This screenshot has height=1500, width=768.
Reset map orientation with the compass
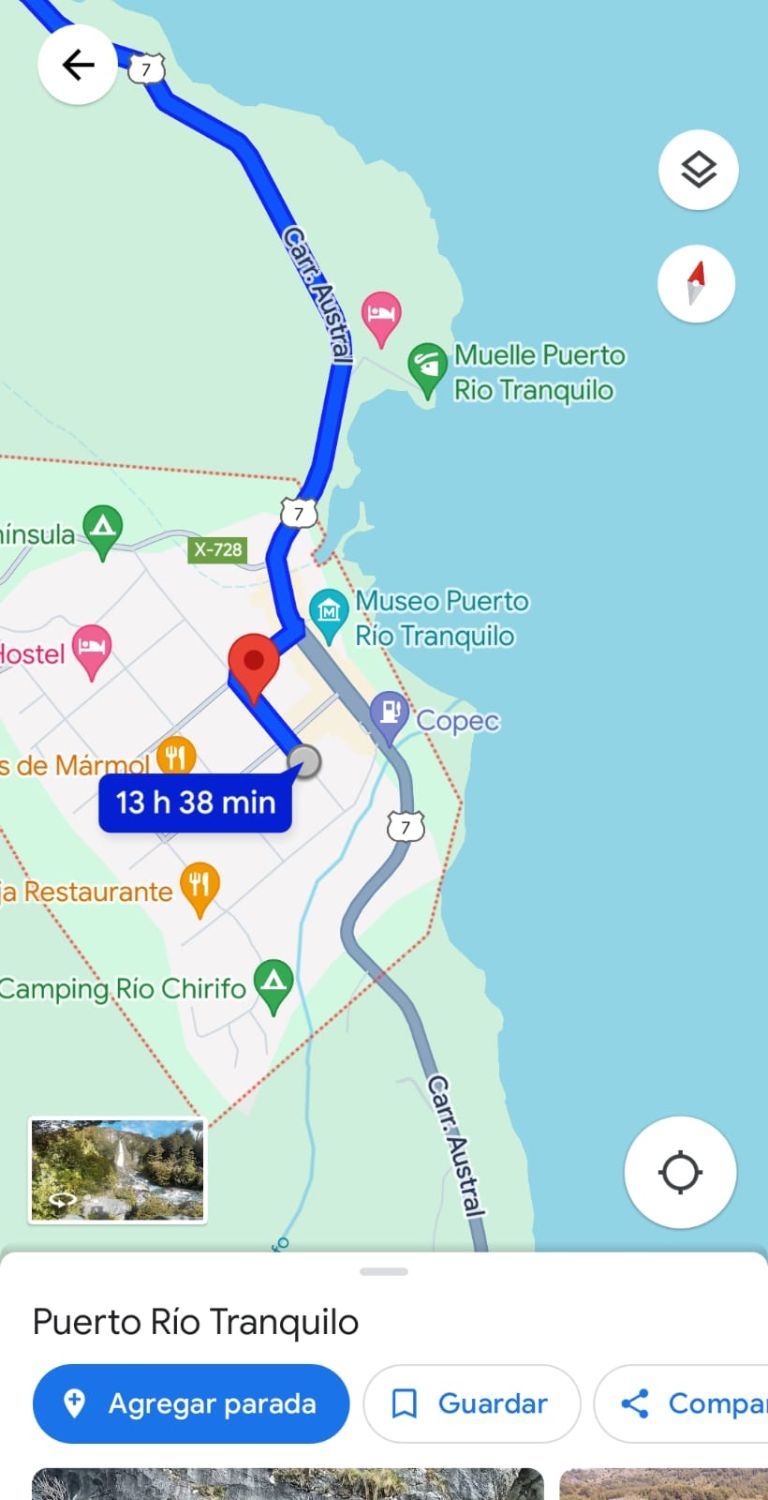(696, 283)
